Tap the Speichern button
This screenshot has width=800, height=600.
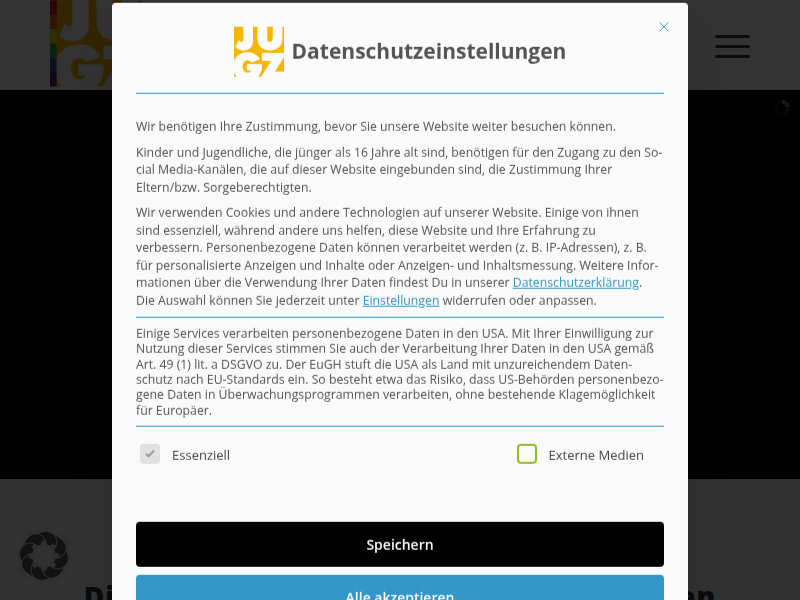coord(400,544)
